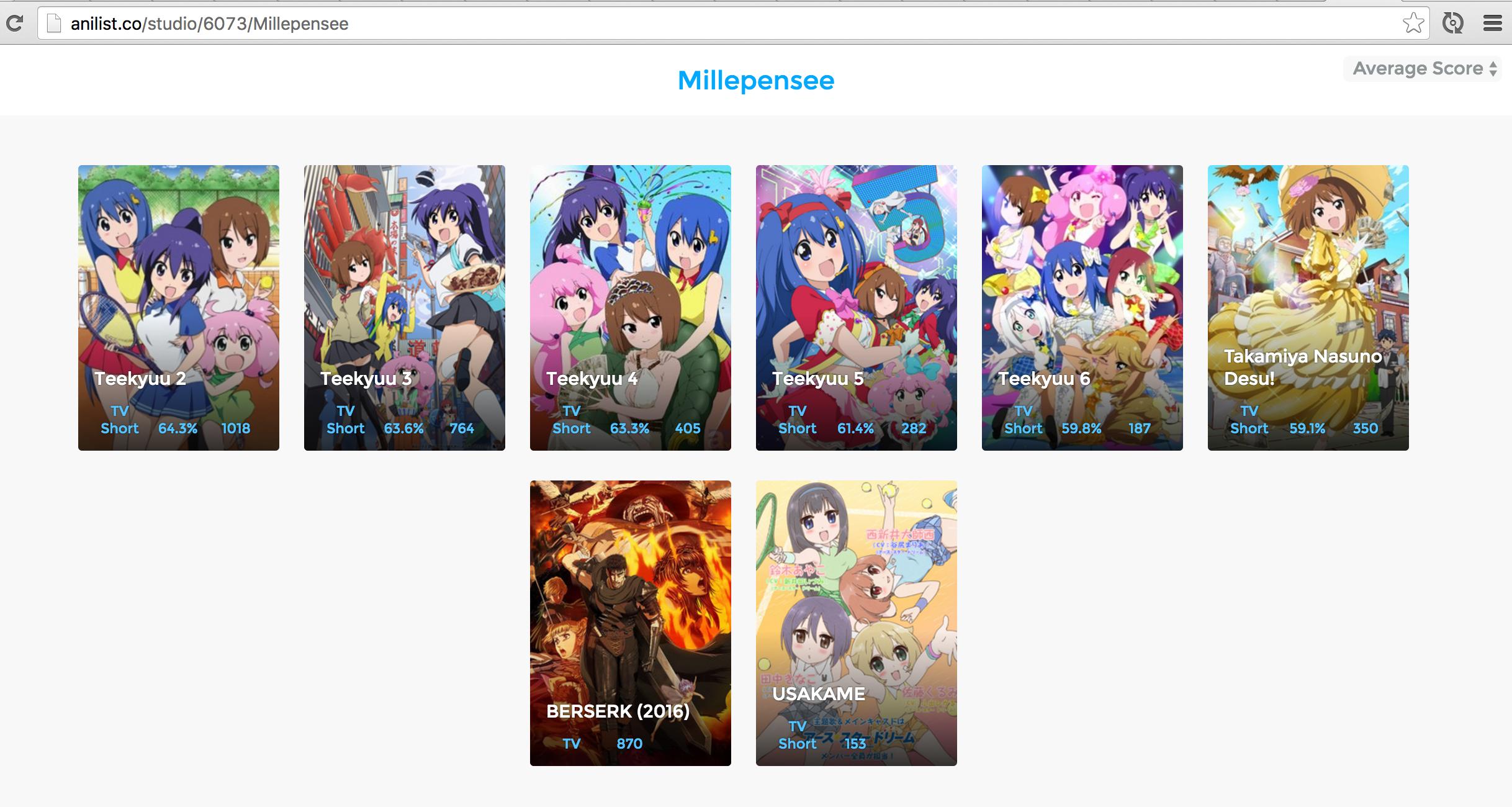Viewport: 1512px width, 807px height.
Task: Open the Teekyuu 2 card
Action: click(178, 307)
